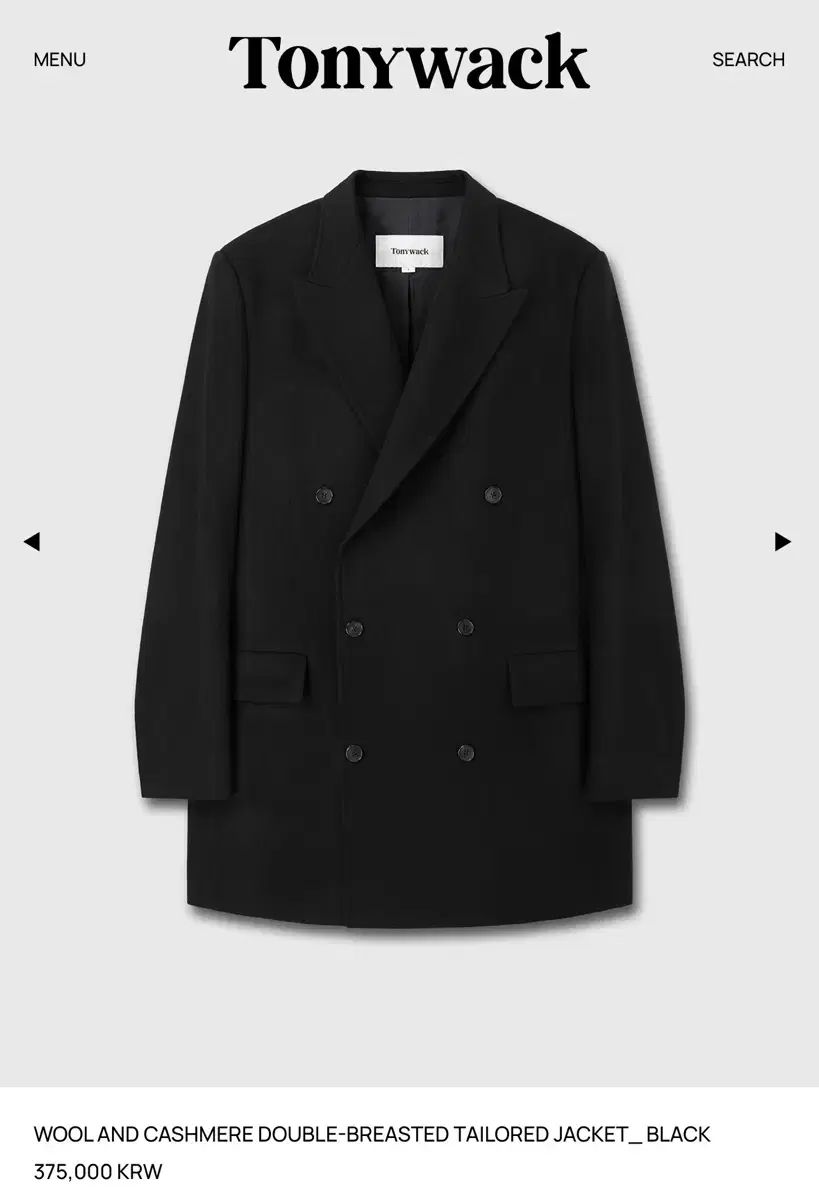Open SEARCH

(747, 59)
